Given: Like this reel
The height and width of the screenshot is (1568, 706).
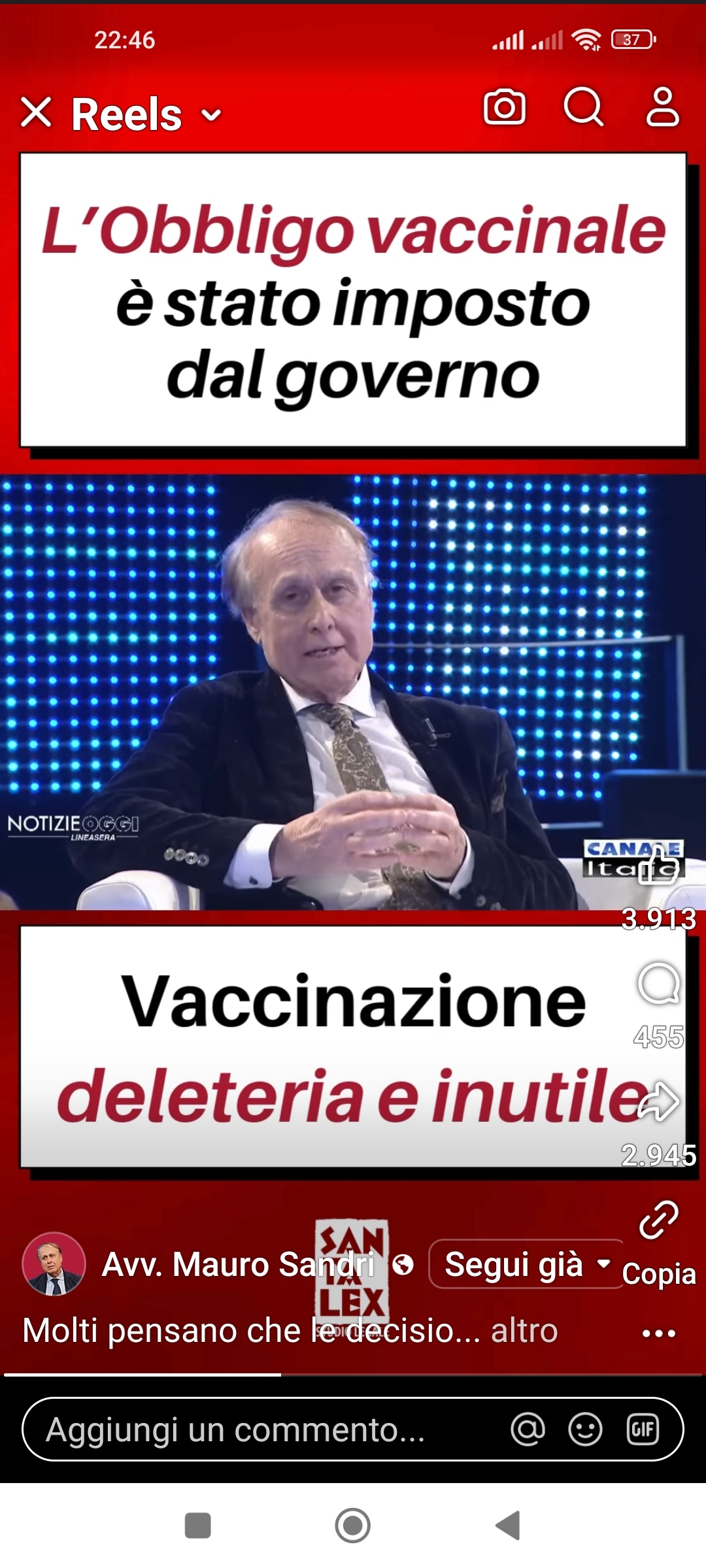Looking at the screenshot, I should [658, 866].
